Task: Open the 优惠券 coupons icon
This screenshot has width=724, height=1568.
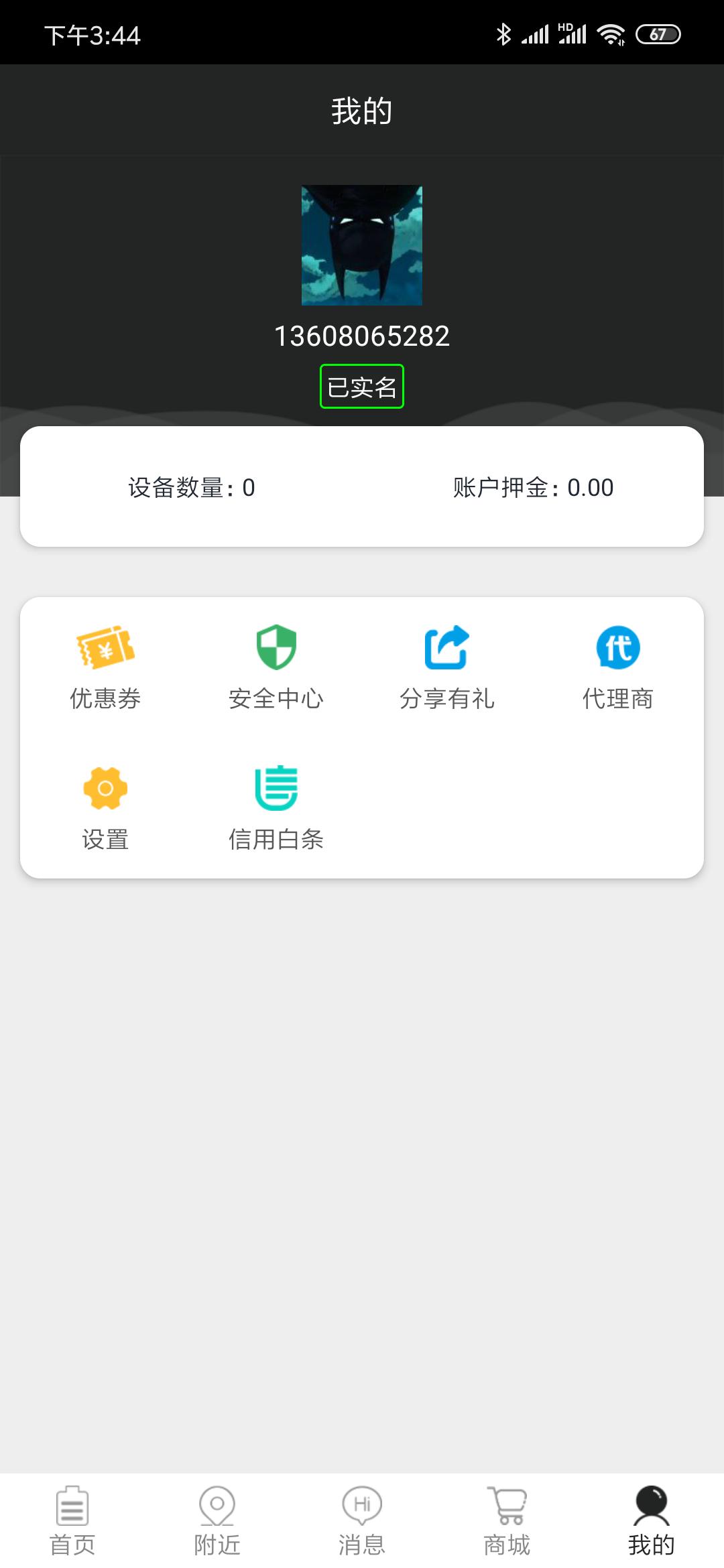Action: coord(105,649)
